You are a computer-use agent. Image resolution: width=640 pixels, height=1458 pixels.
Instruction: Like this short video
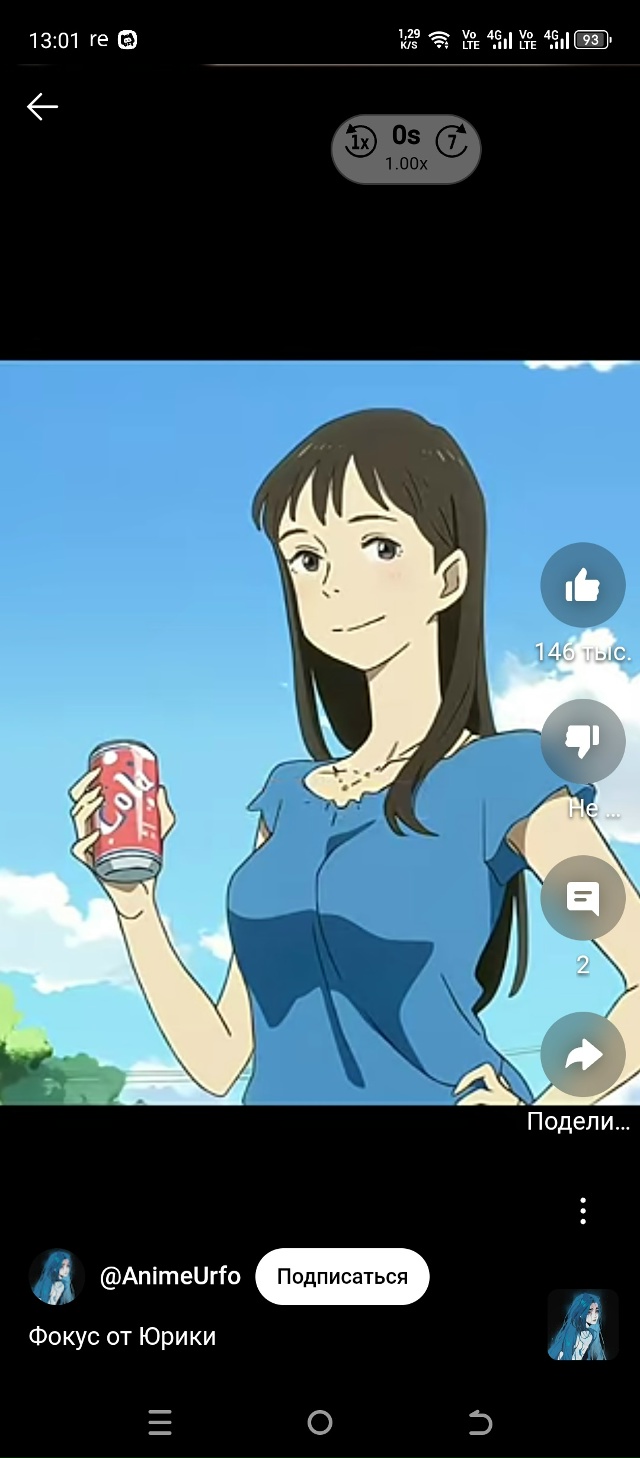(582, 586)
